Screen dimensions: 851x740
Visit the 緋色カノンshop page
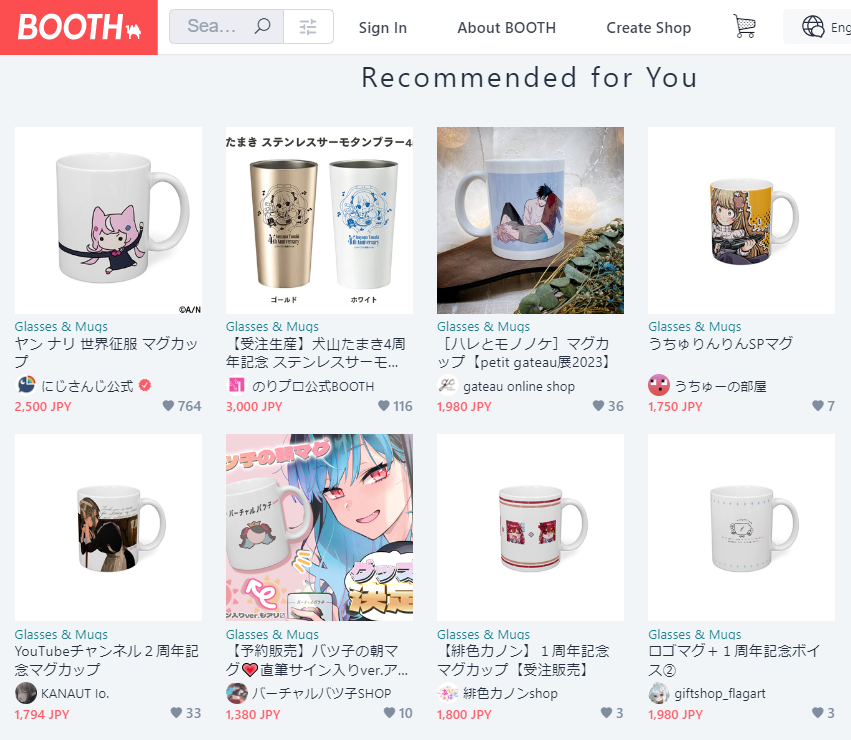pos(509,693)
